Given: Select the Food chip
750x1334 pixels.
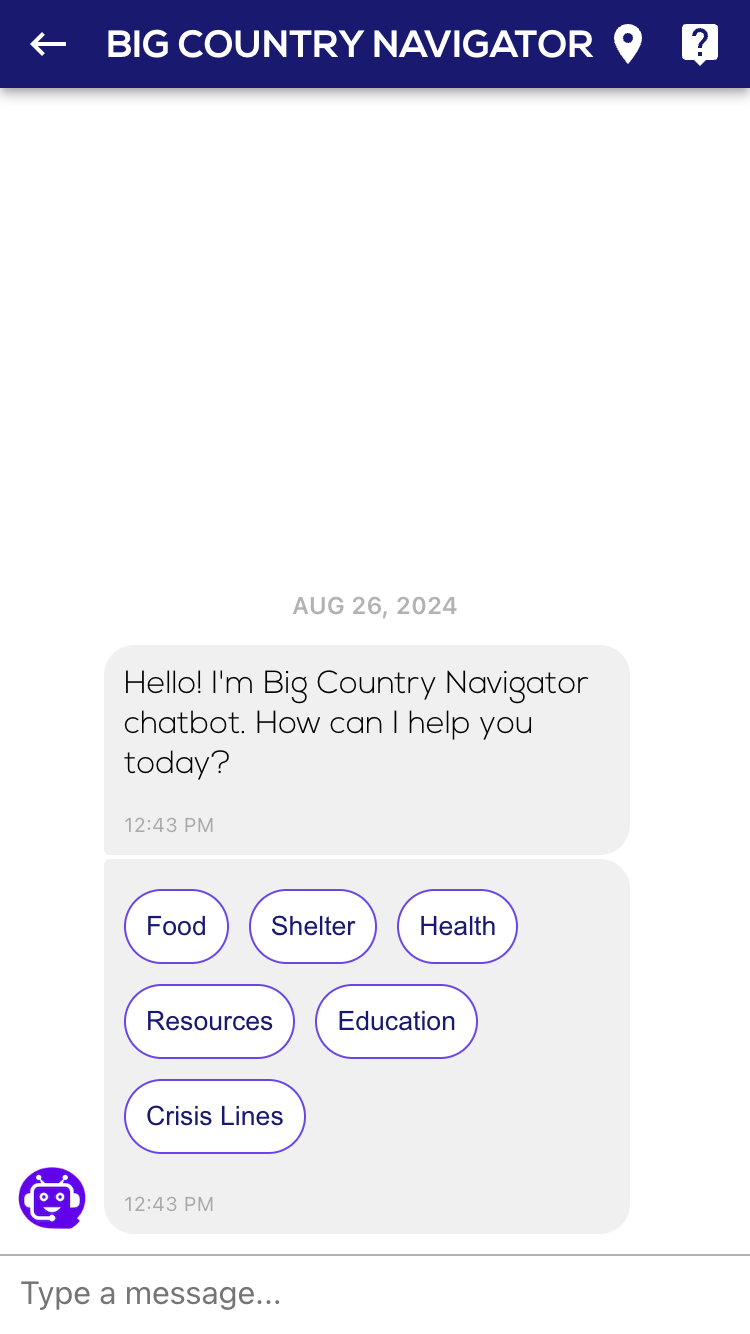Looking at the screenshot, I should (176, 926).
